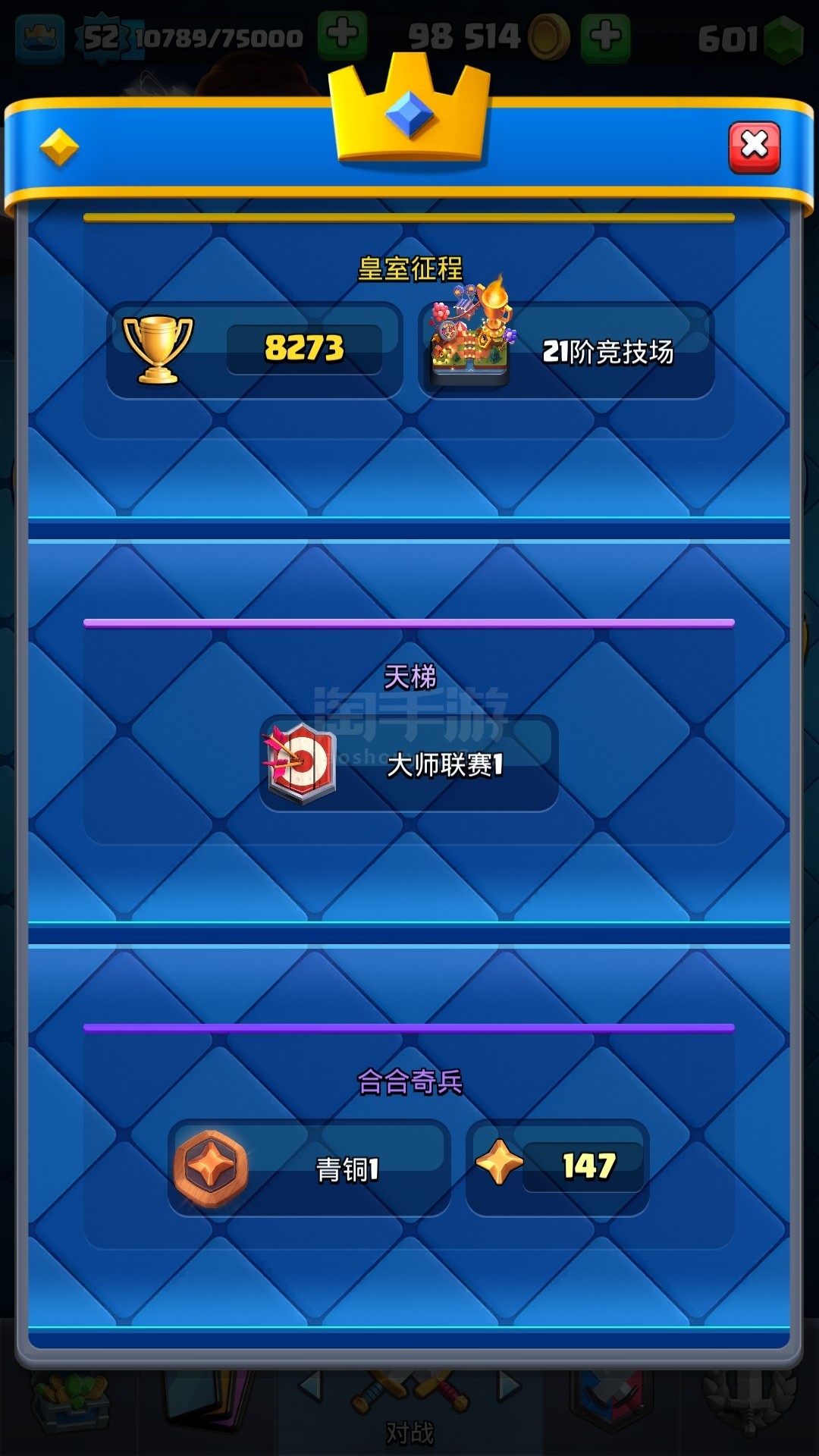Viewport: 819px width, 1456px height.
Task: Tap the 8273 trophy count panel
Action: point(254,350)
